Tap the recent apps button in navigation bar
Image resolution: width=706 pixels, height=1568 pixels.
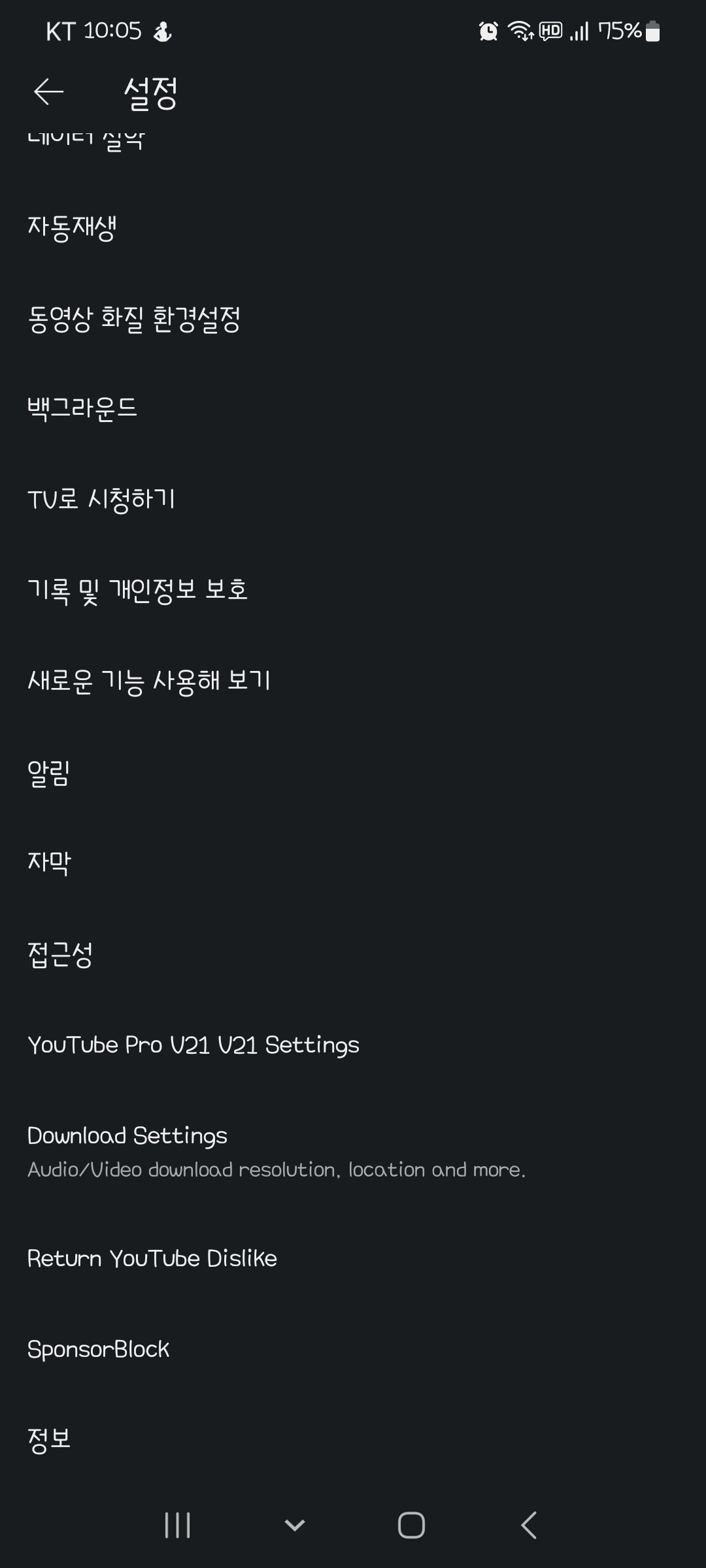[176, 1526]
